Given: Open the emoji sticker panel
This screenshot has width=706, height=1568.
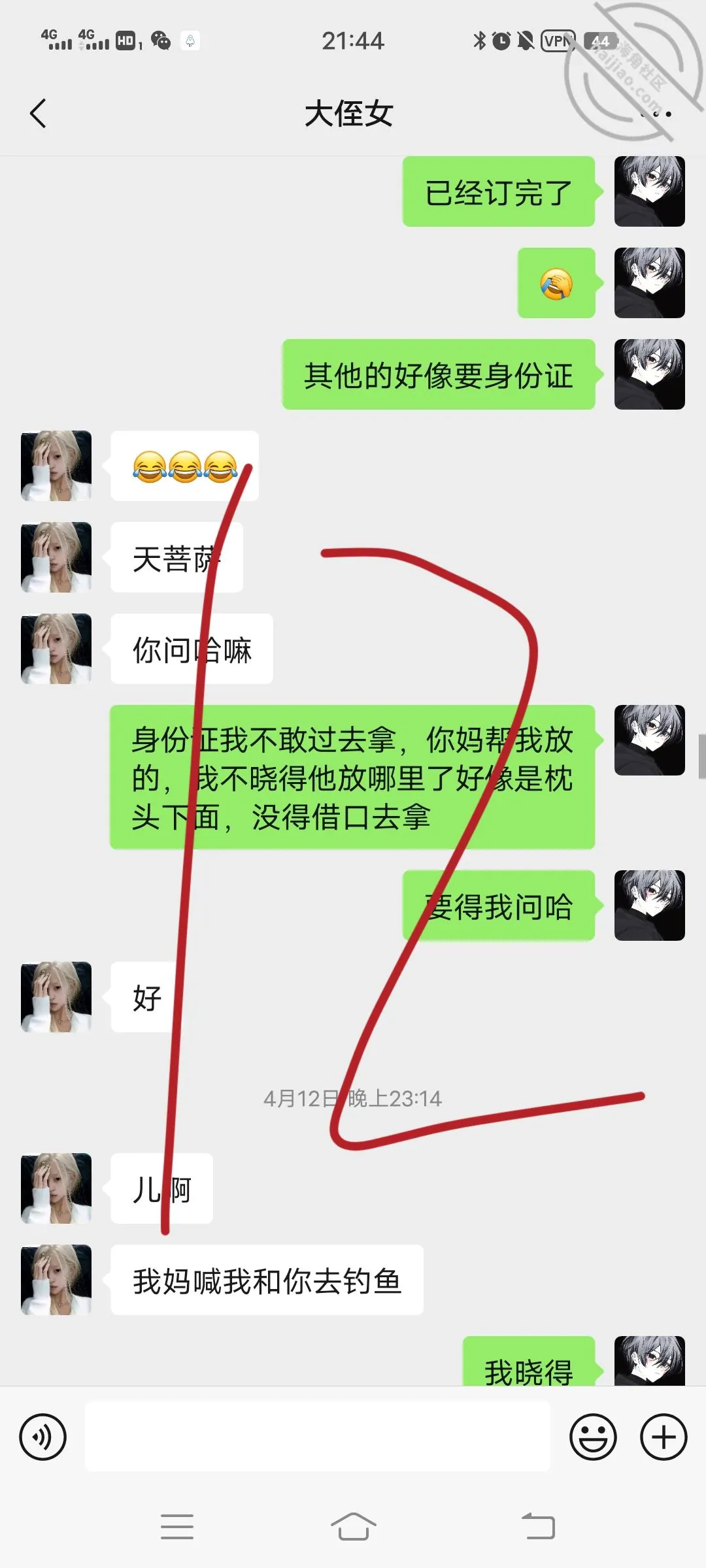Looking at the screenshot, I should click(x=593, y=1437).
